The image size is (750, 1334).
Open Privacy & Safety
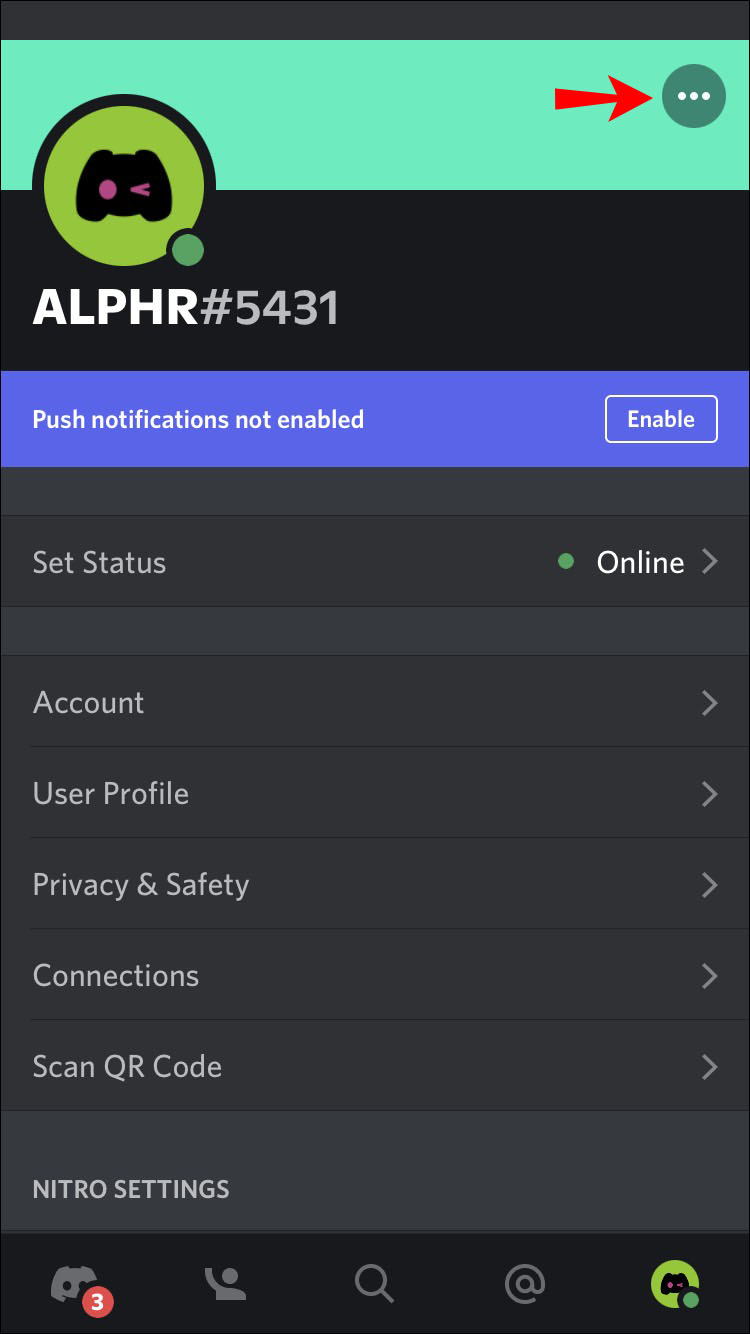[375, 884]
